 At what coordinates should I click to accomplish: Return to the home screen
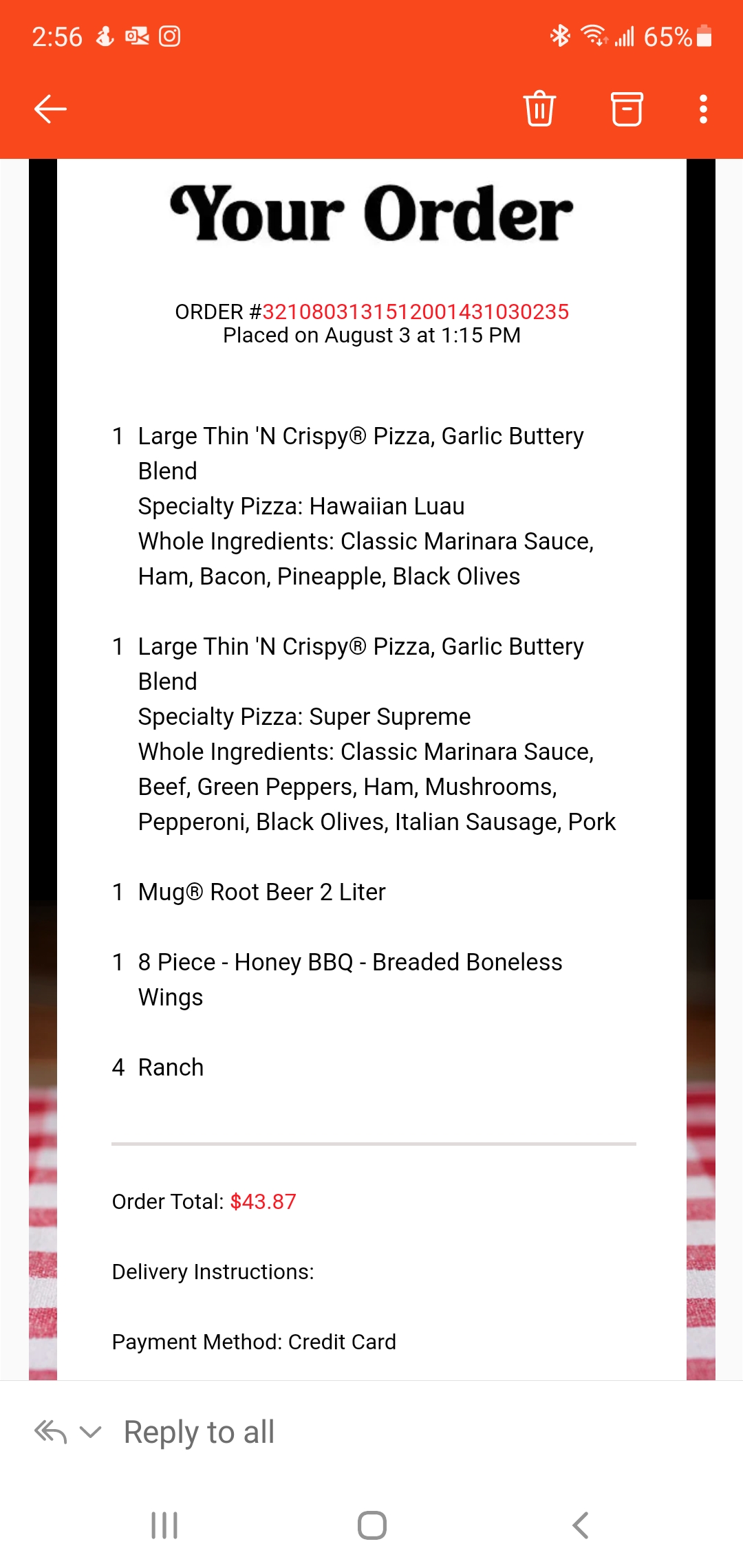click(371, 1525)
